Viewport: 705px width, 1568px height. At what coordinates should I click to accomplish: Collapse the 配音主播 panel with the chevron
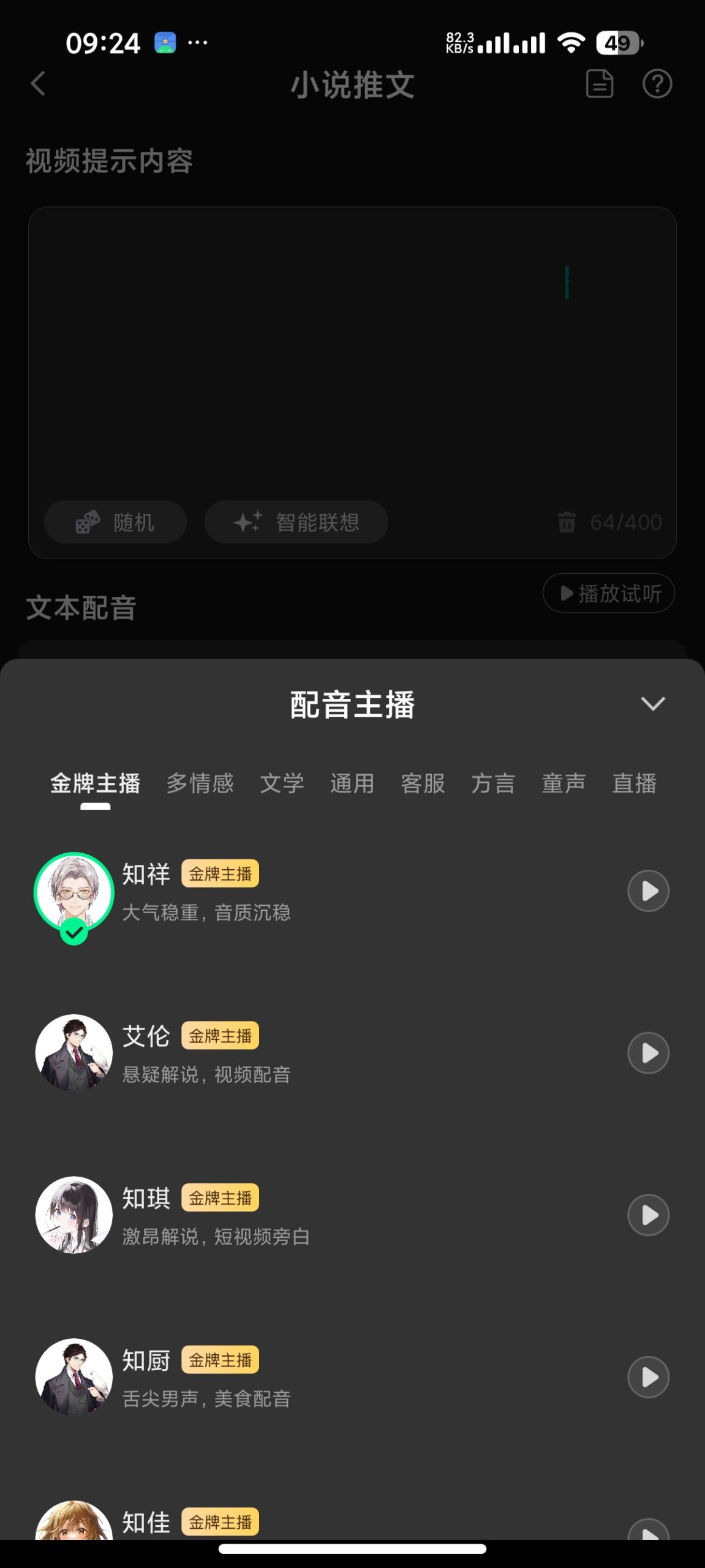652,703
